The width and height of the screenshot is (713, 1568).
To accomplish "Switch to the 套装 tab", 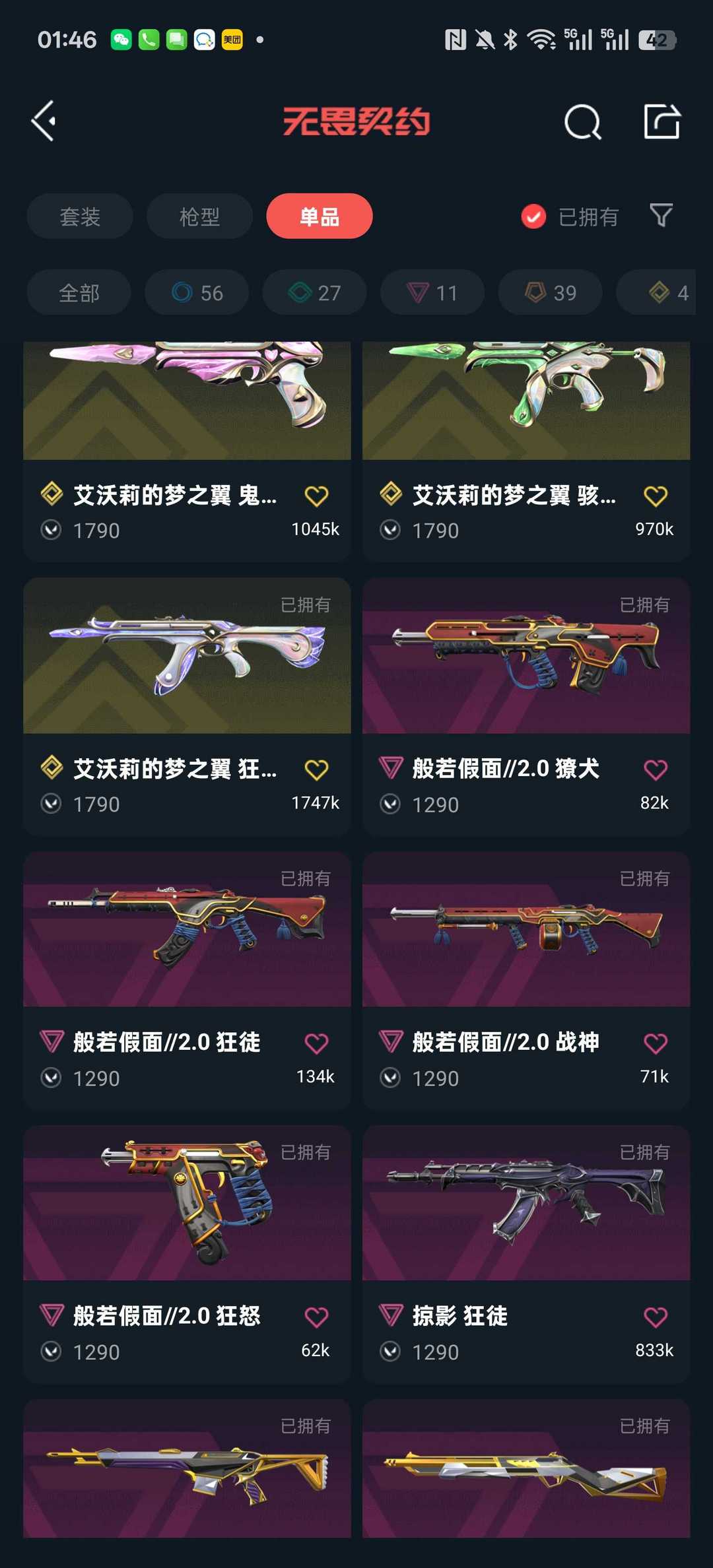I will tap(79, 216).
